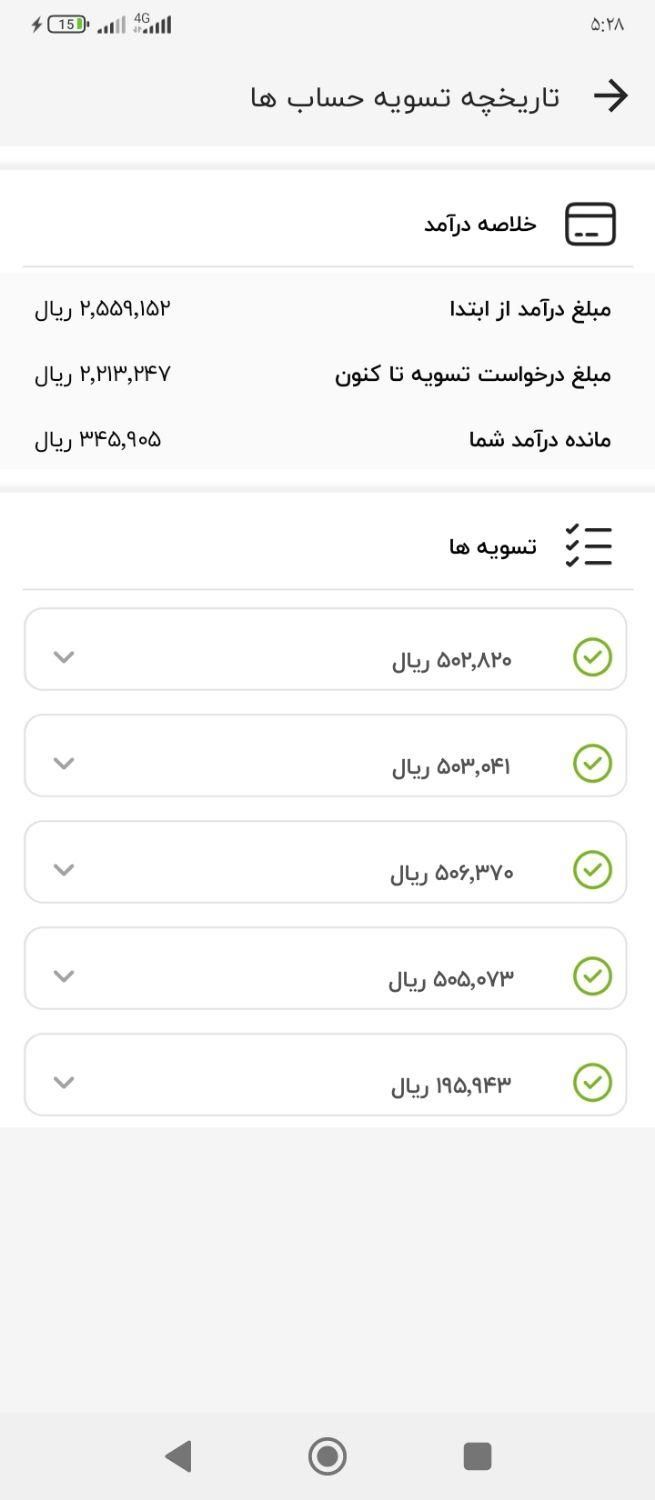Open details of 506,370 rial settlement
655x1500 pixels.
[64, 869]
